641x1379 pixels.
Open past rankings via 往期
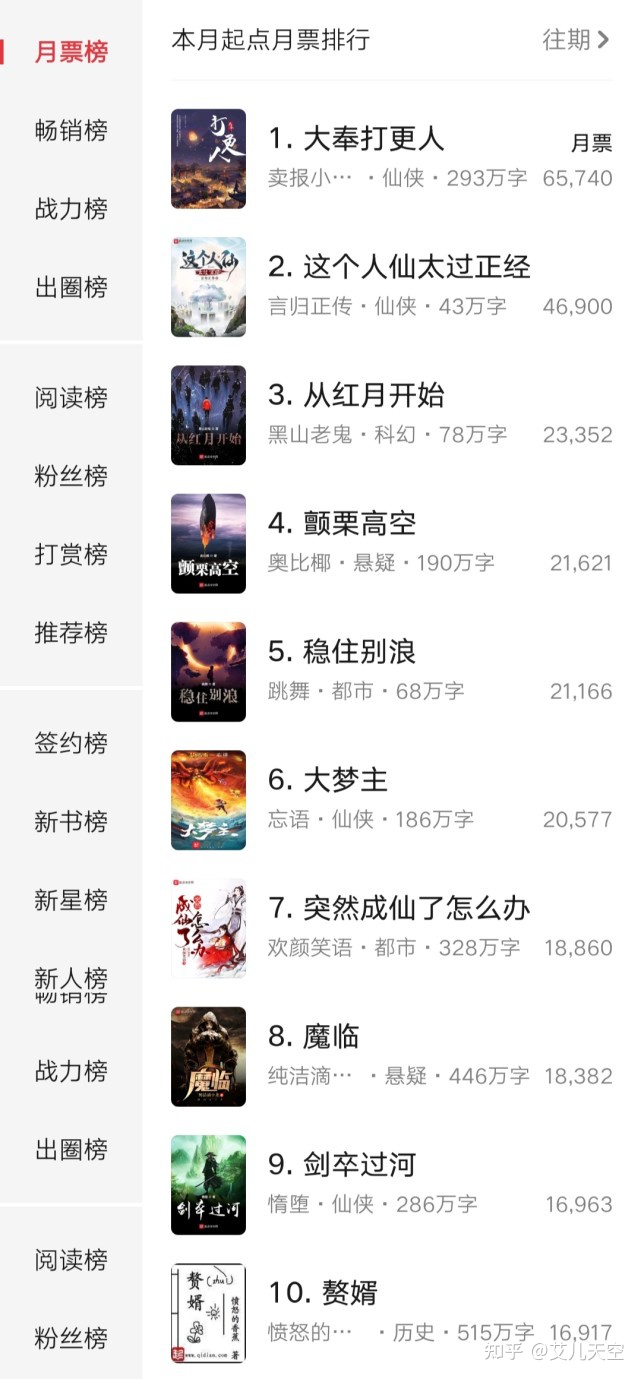click(x=575, y=40)
